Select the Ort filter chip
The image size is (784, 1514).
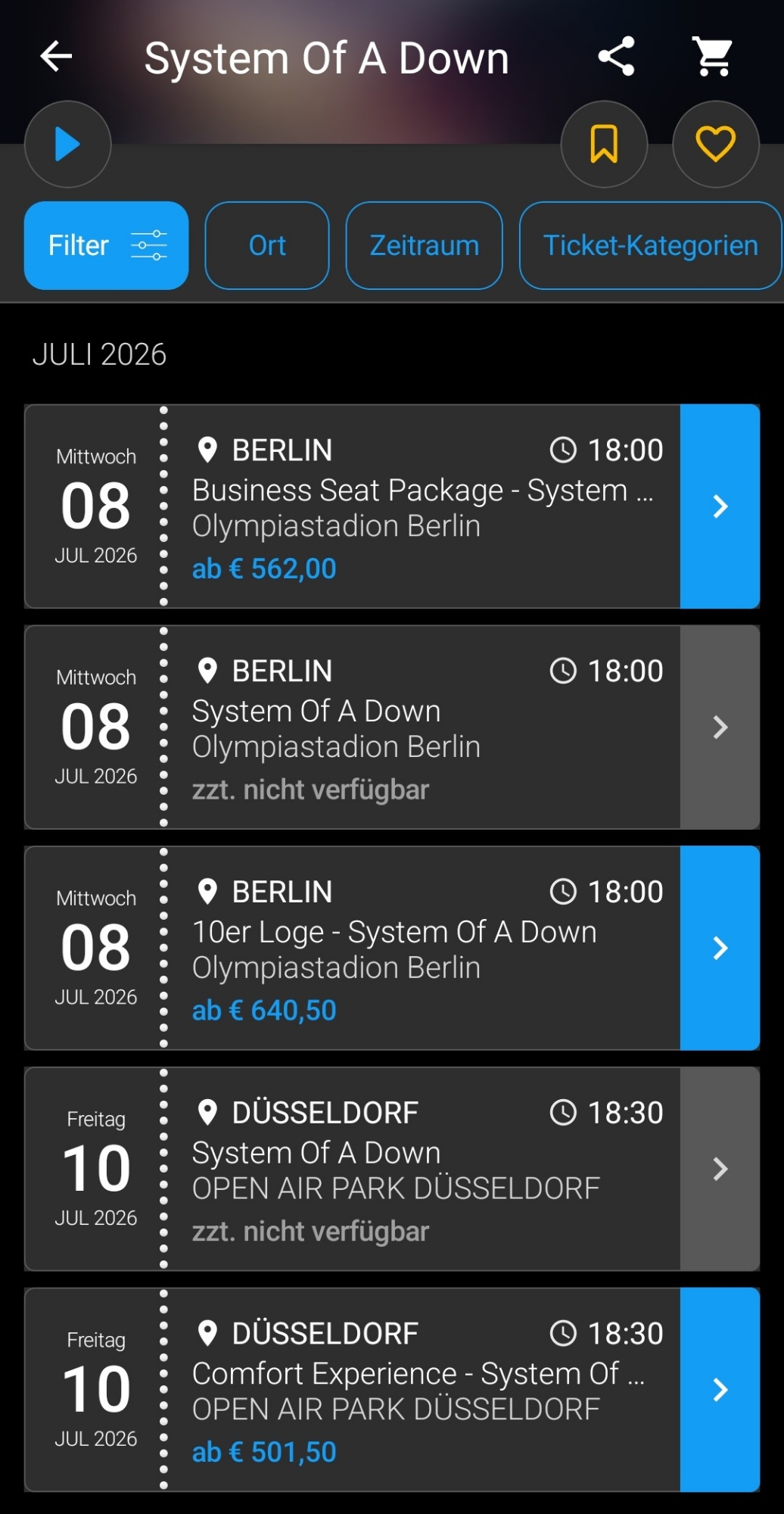tap(267, 245)
